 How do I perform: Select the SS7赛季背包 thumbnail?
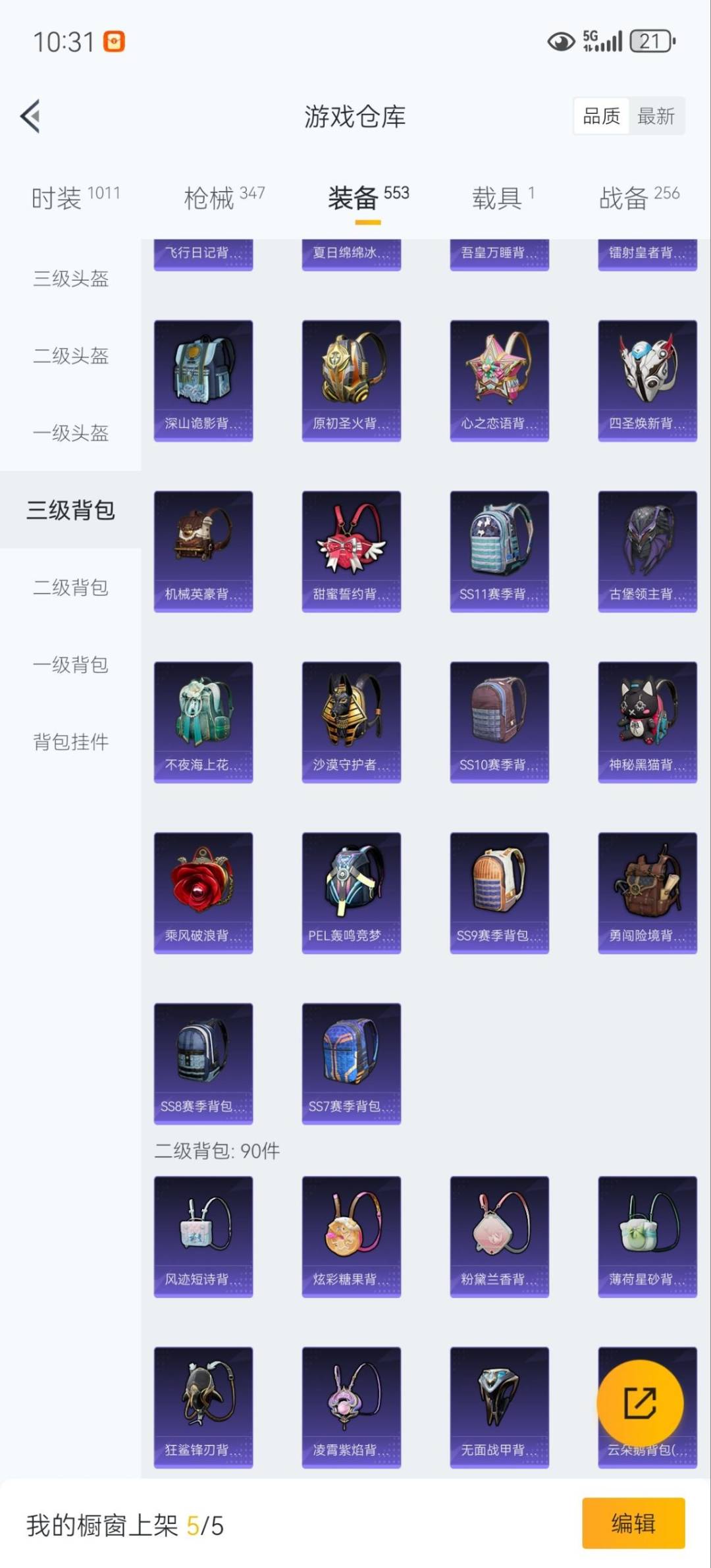click(351, 1060)
